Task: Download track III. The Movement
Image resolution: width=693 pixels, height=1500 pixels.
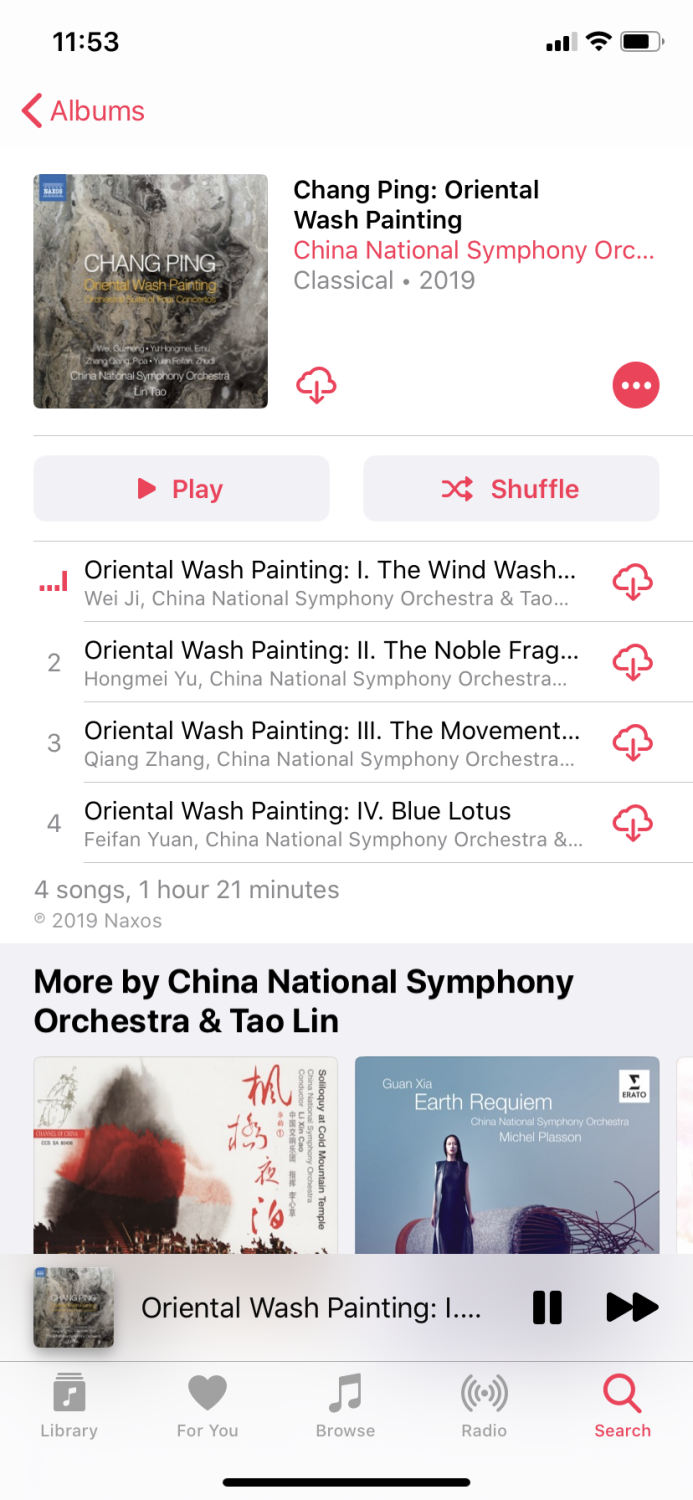Action: (x=632, y=743)
